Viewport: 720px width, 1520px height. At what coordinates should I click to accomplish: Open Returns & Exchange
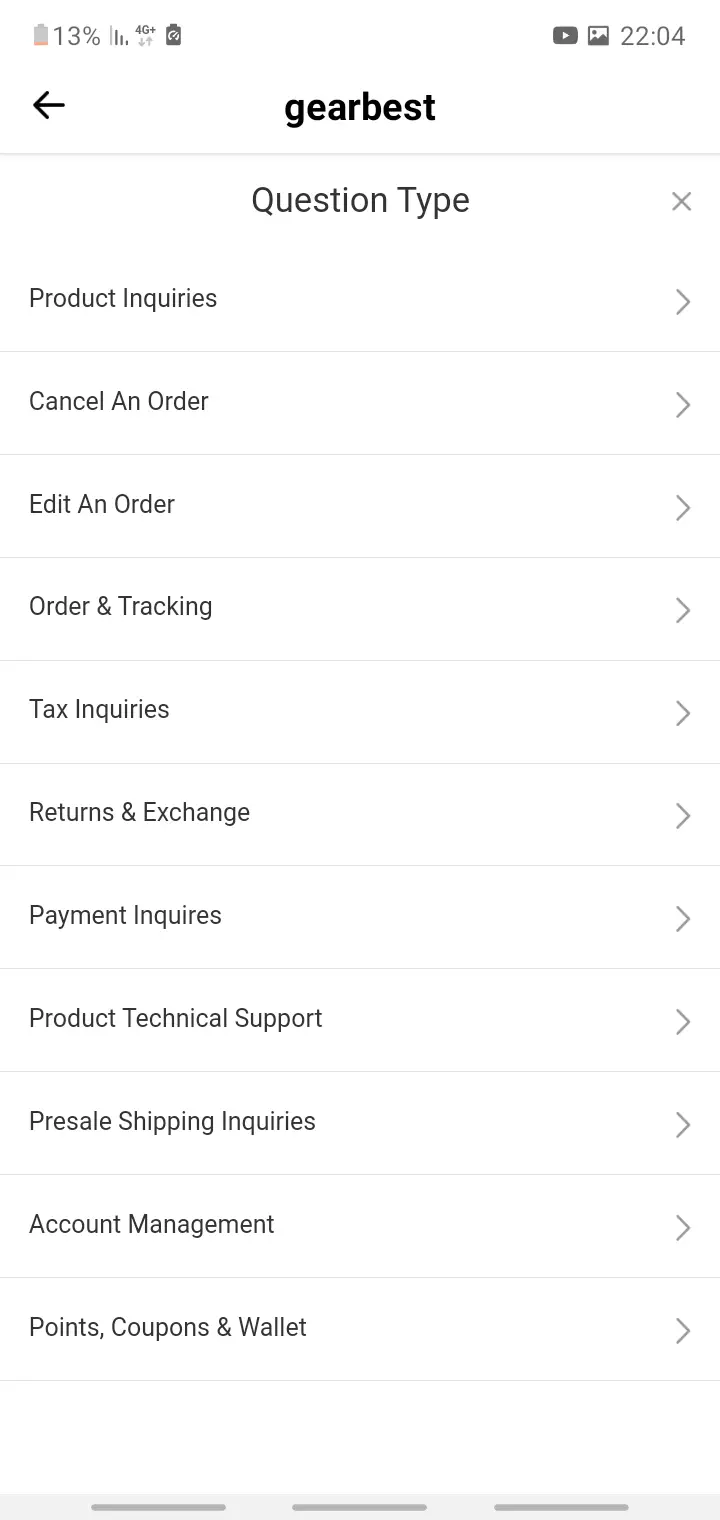(x=360, y=814)
